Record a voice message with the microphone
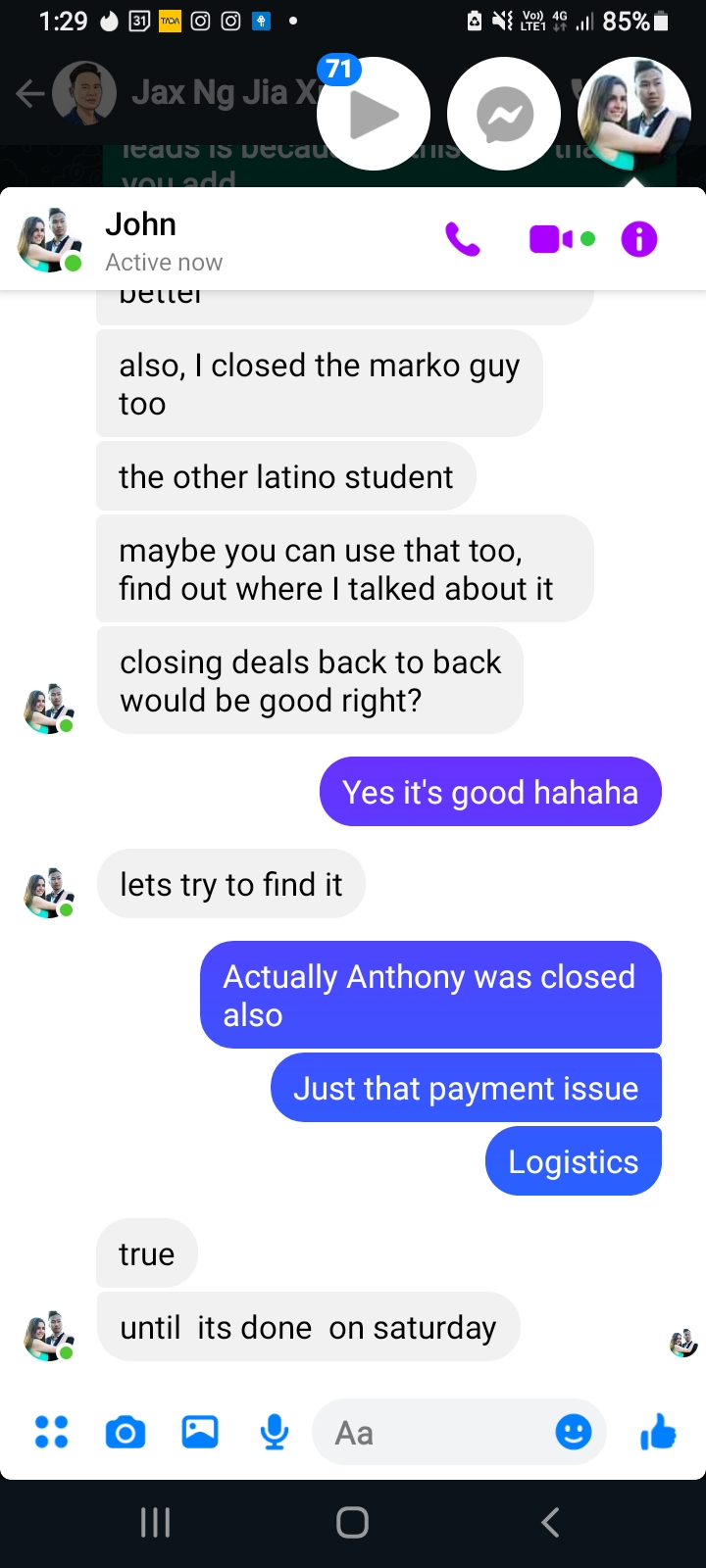 (275, 1432)
